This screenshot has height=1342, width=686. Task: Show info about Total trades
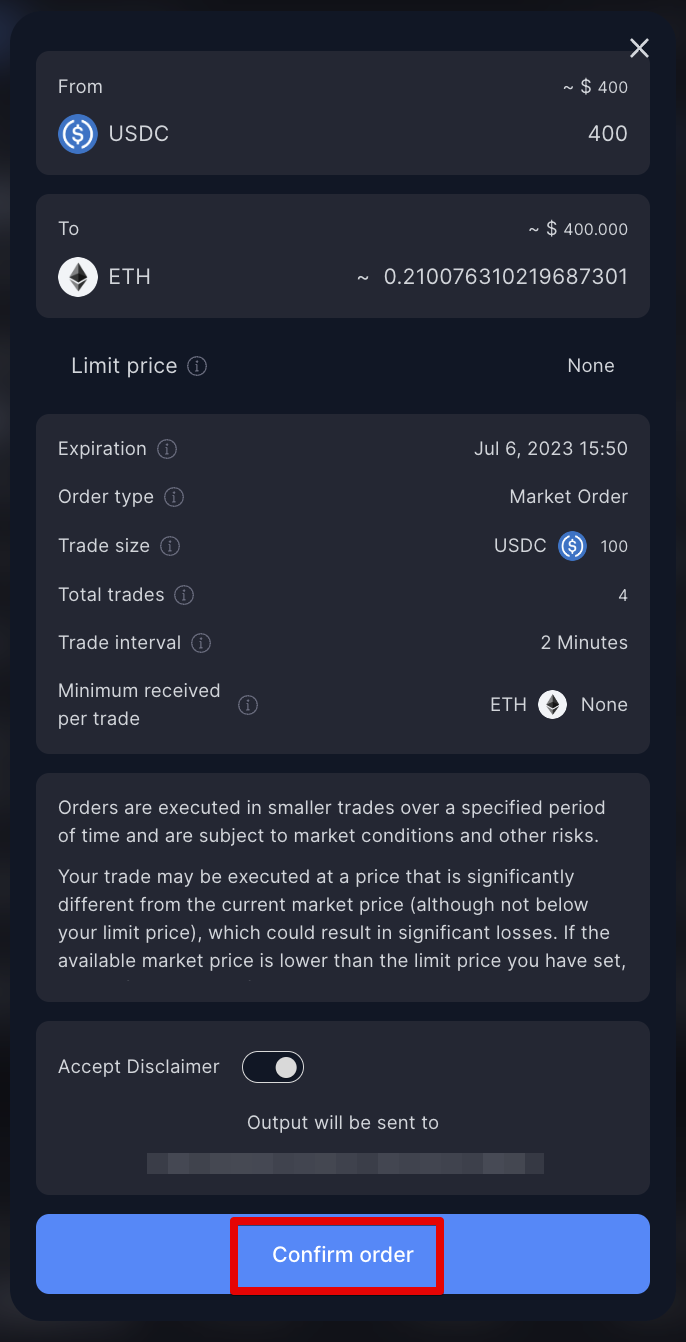click(x=184, y=595)
